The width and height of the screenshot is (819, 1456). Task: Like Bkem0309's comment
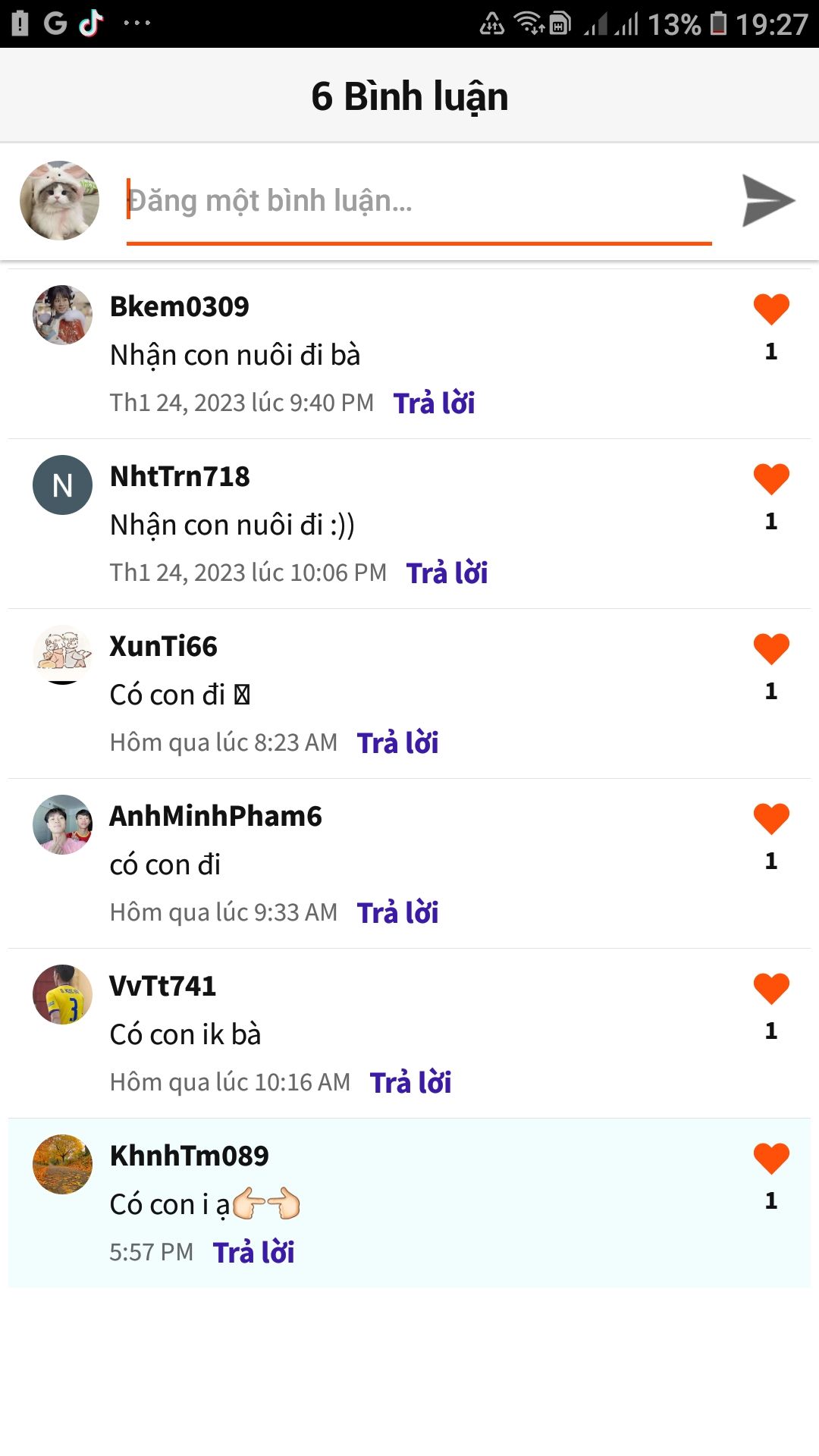[771, 309]
